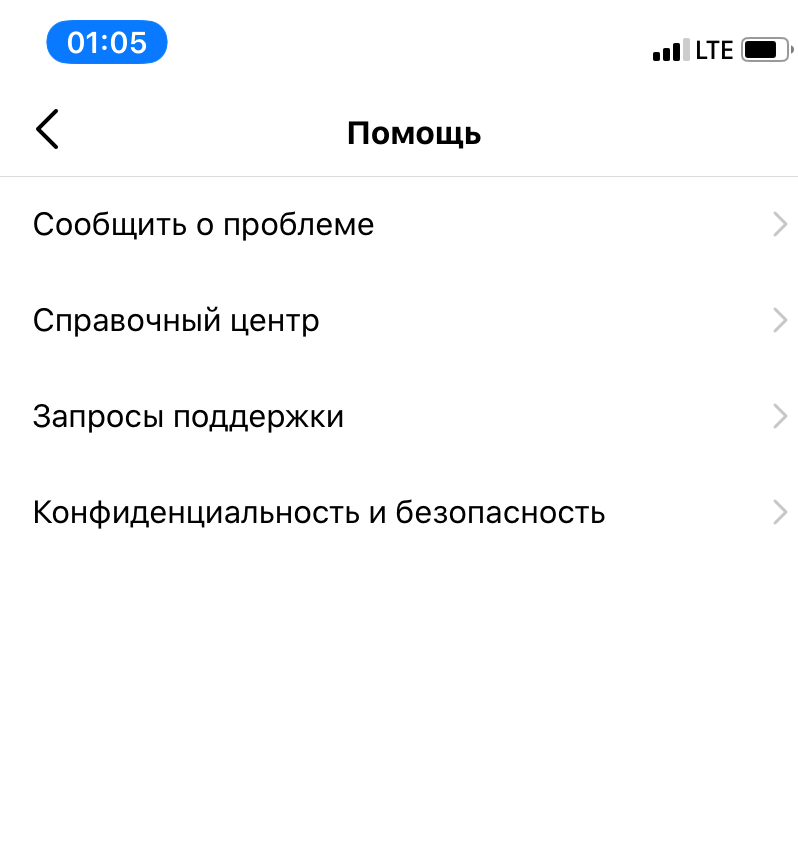The height and width of the screenshot is (853, 798).
Task: Open Запросы поддержки
Action: pos(189,416)
